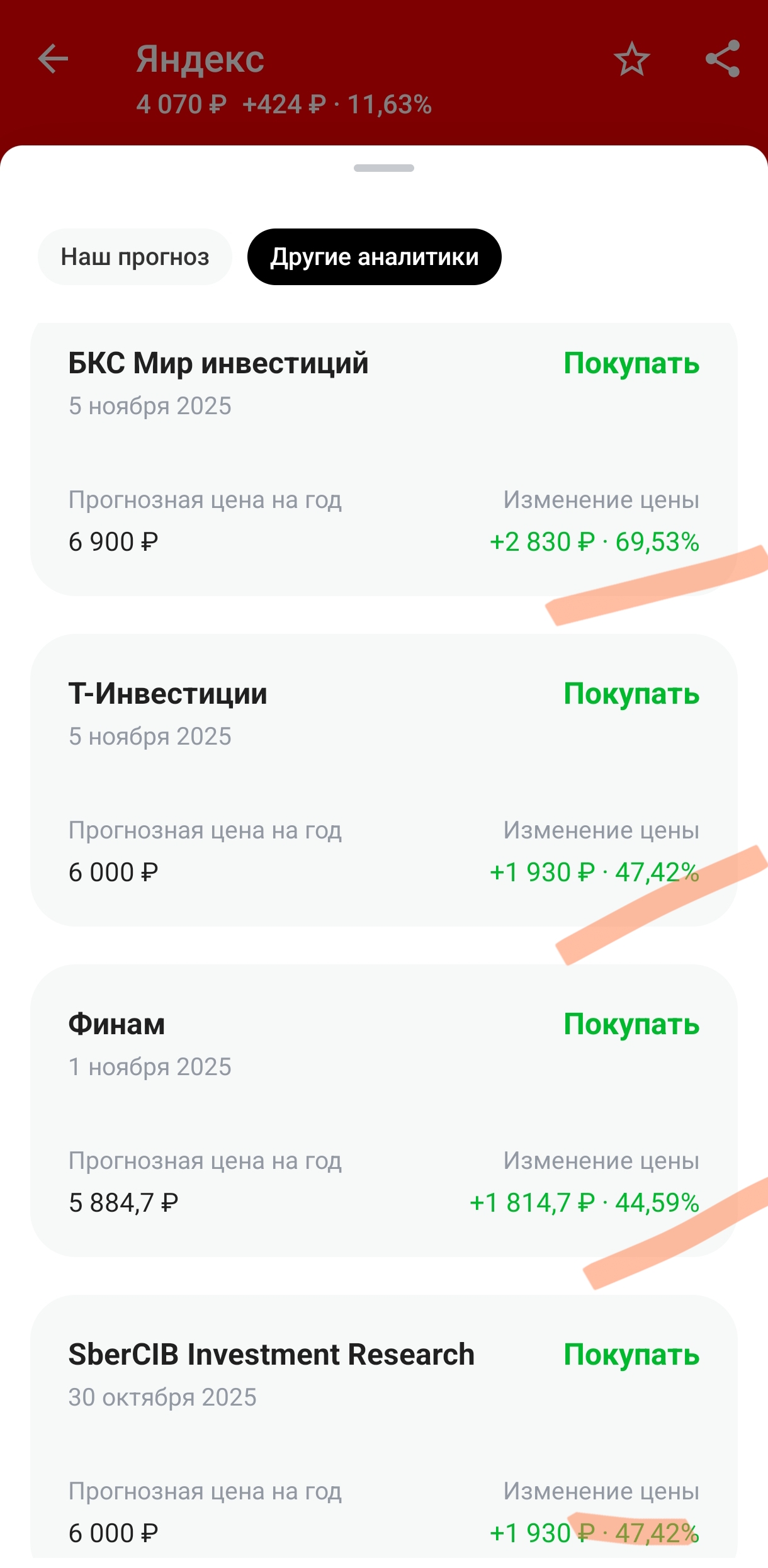The image size is (768, 1568).
Task: Tap the bottom sheet drag handle
Action: point(384,168)
